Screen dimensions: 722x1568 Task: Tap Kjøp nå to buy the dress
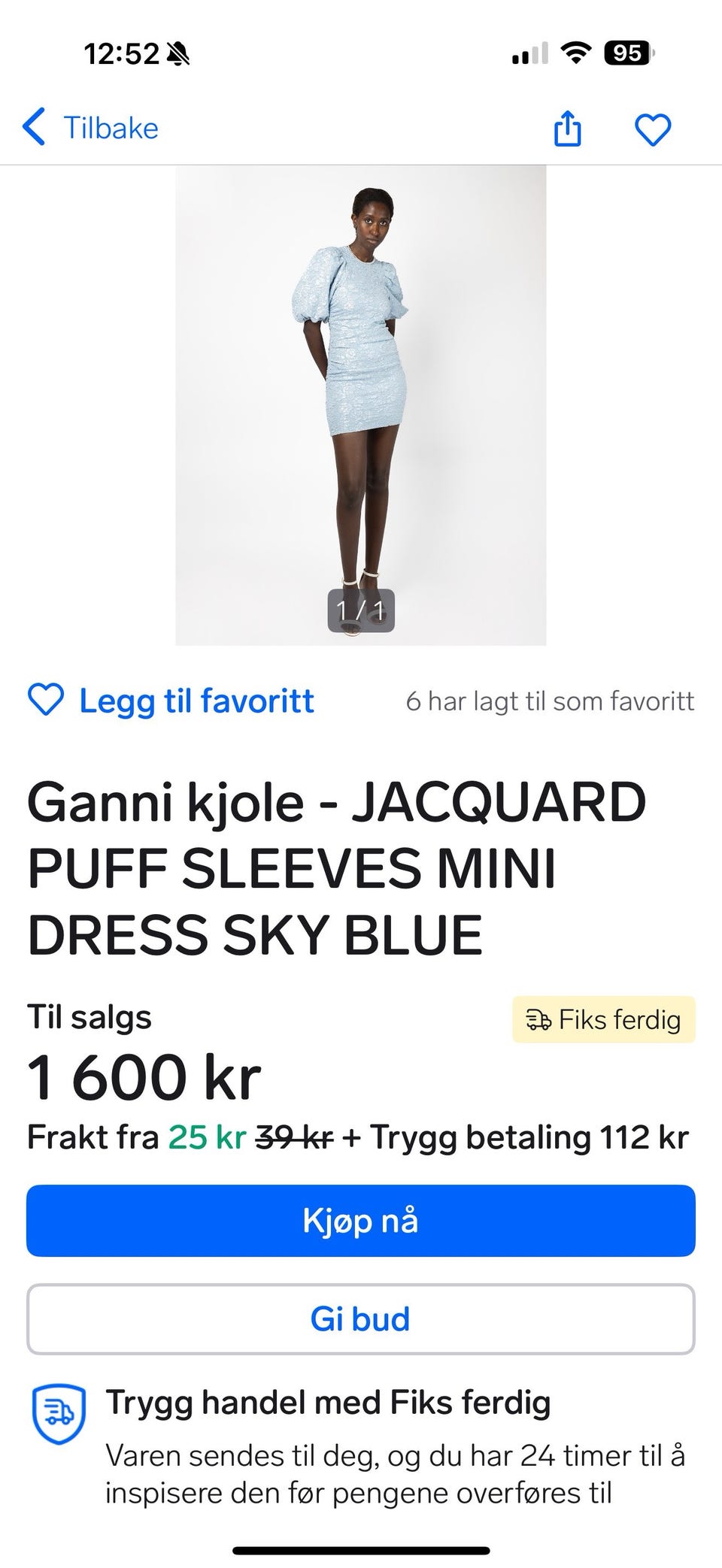pyautogui.click(x=360, y=1220)
